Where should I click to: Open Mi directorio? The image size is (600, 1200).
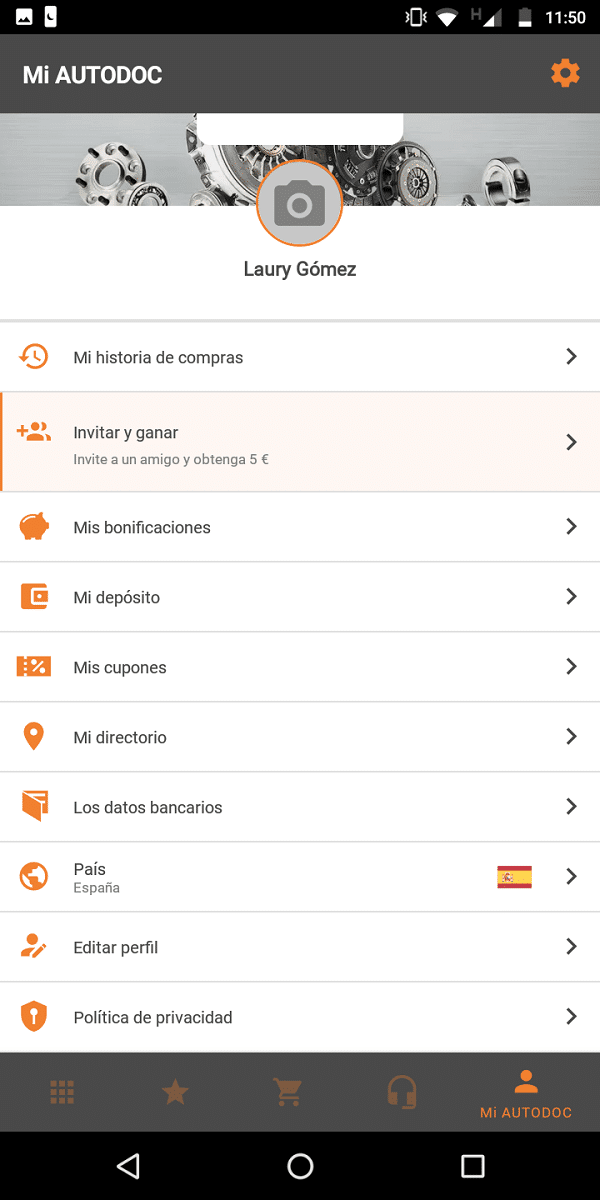pyautogui.click(x=300, y=737)
